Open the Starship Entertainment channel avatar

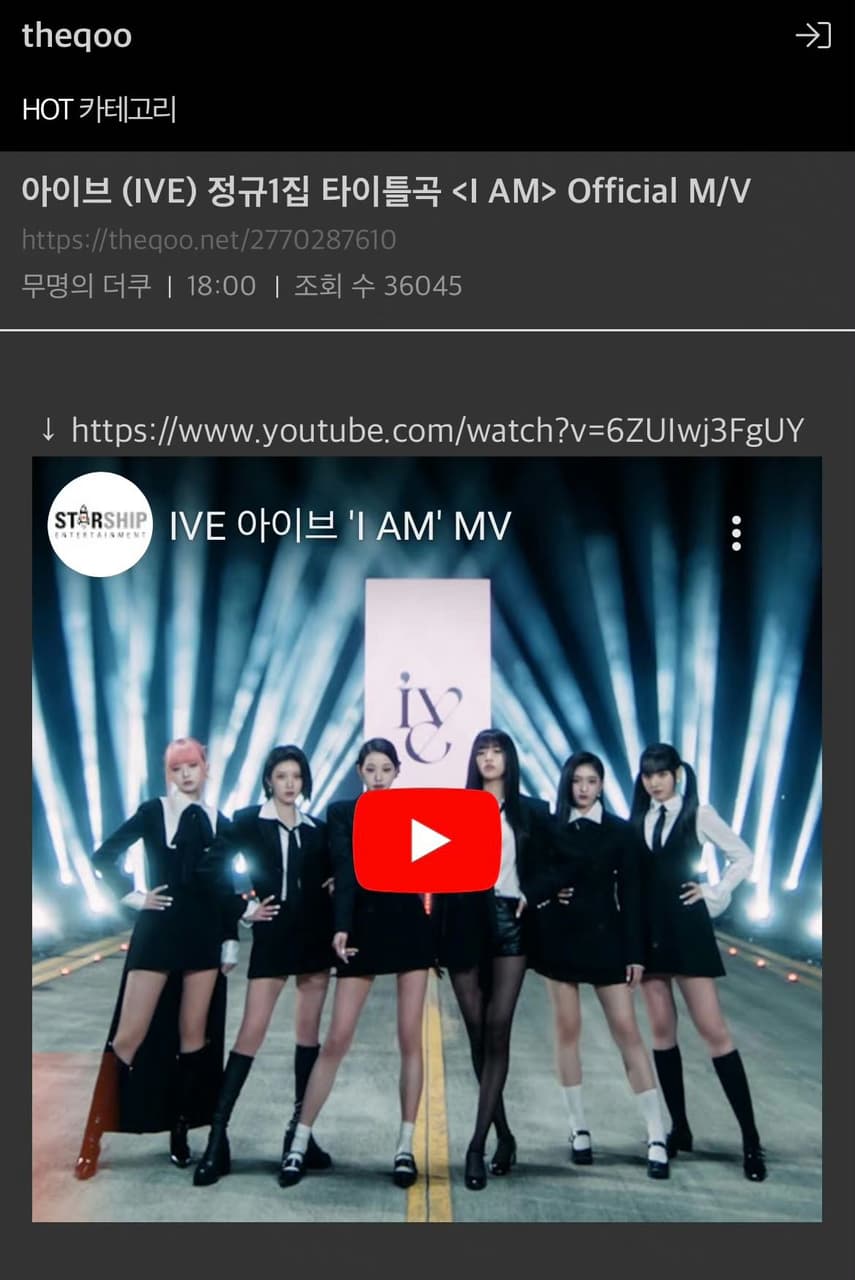pyautogui.click(x=99, y=524)
